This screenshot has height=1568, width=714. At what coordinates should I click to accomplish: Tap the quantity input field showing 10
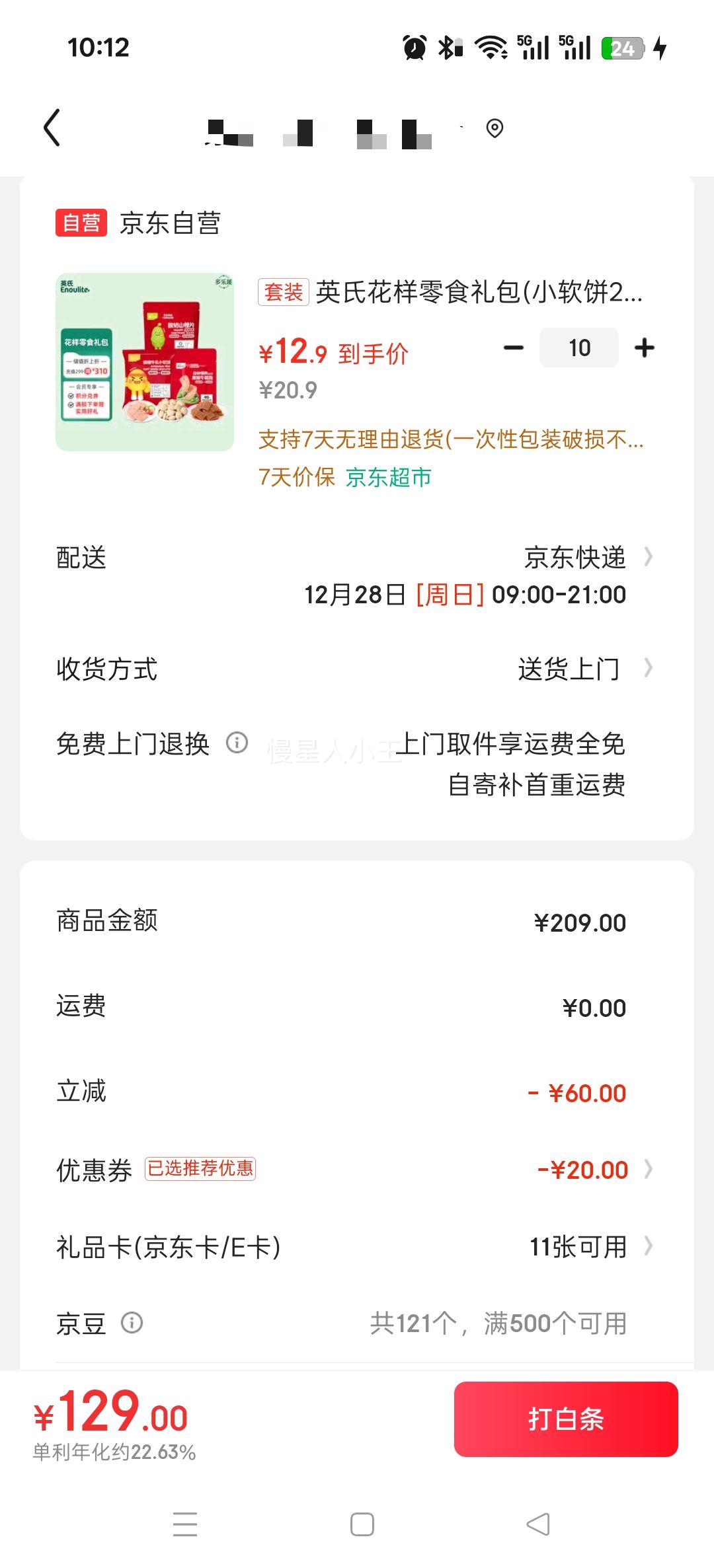click(578, 347)
